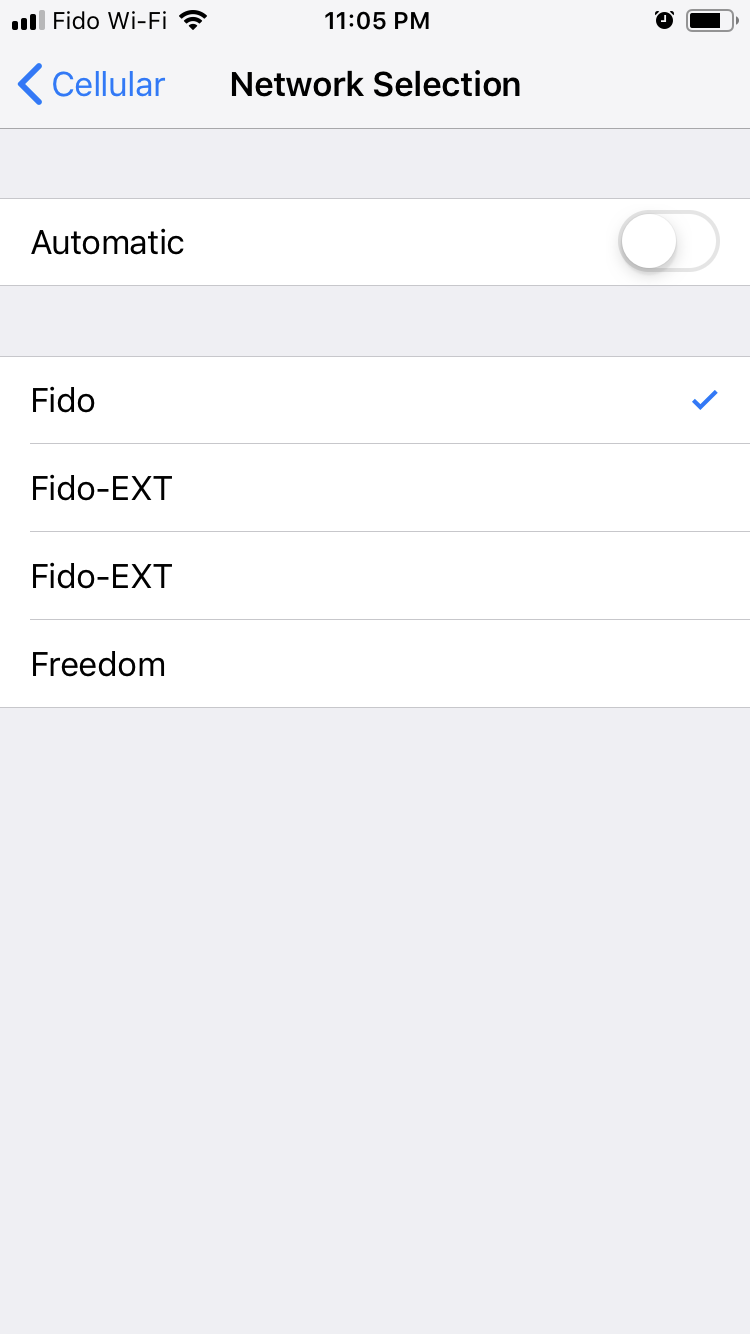Enable the Automatic network selection switch
This screenshot has width=750, height=1334.
[669, 241]
